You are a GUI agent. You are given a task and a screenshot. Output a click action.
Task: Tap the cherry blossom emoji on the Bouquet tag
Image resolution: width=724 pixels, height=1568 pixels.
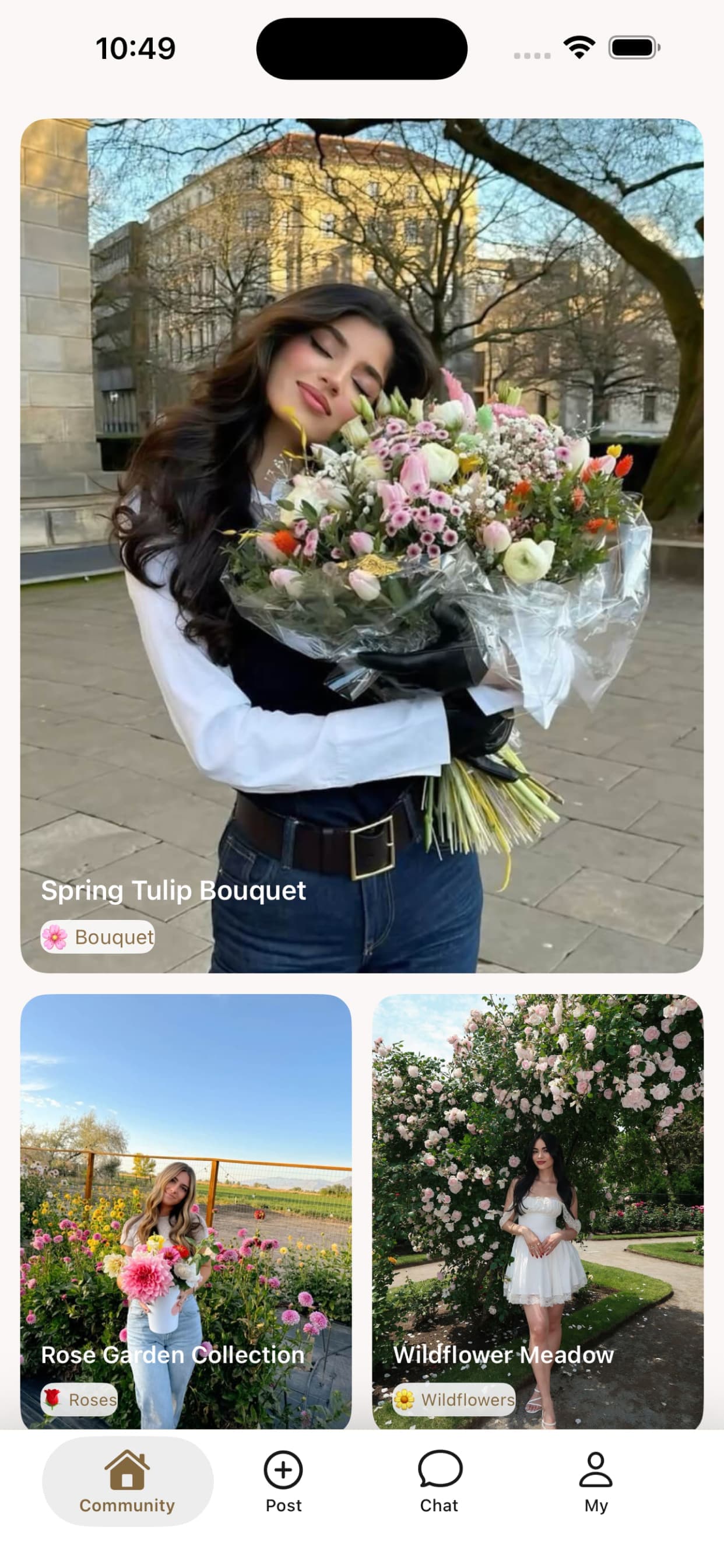(x=55, y=937)
